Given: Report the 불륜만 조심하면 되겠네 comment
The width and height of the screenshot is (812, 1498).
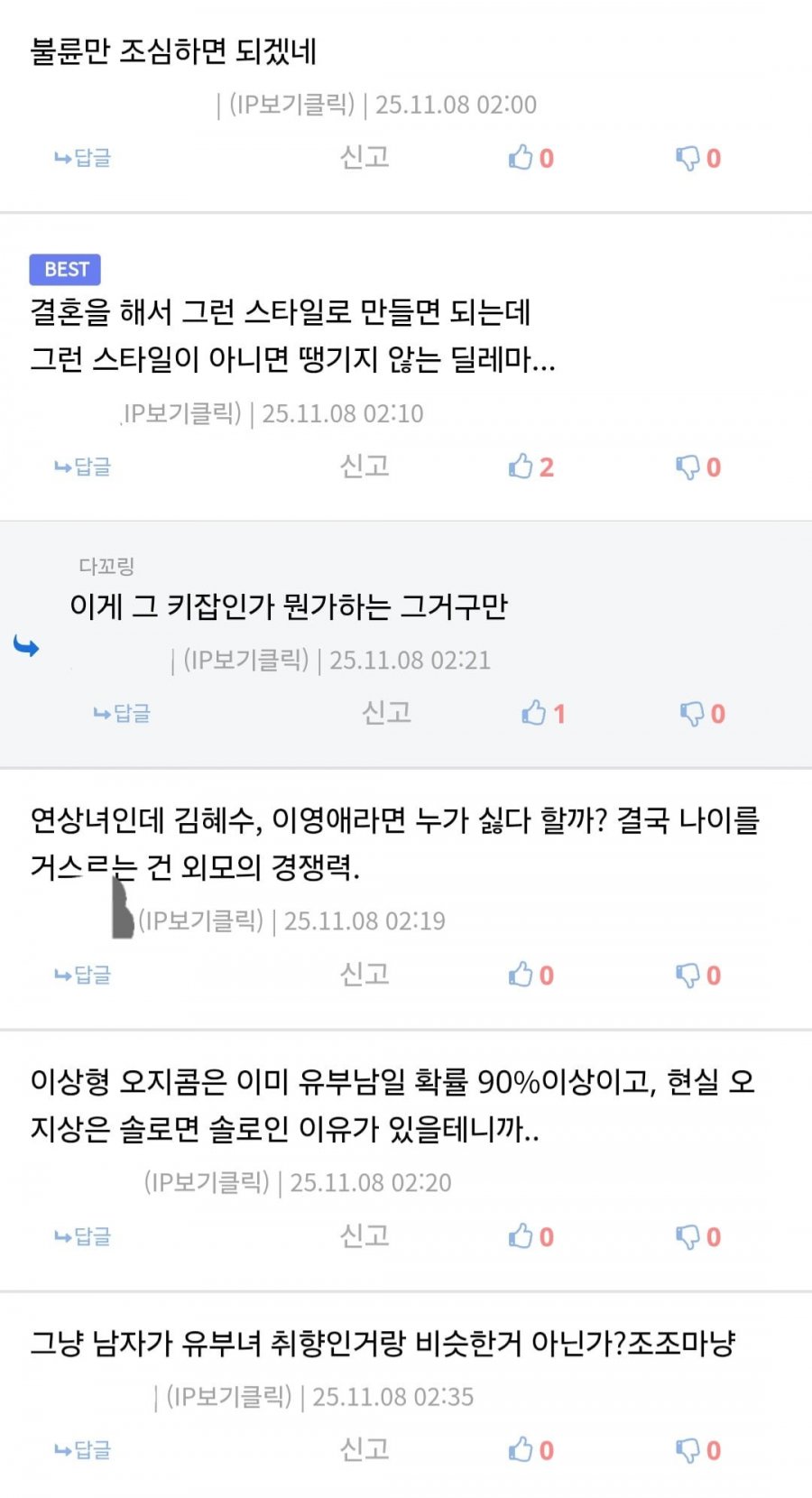Looking at the screenshot, I should coord(364,158).
